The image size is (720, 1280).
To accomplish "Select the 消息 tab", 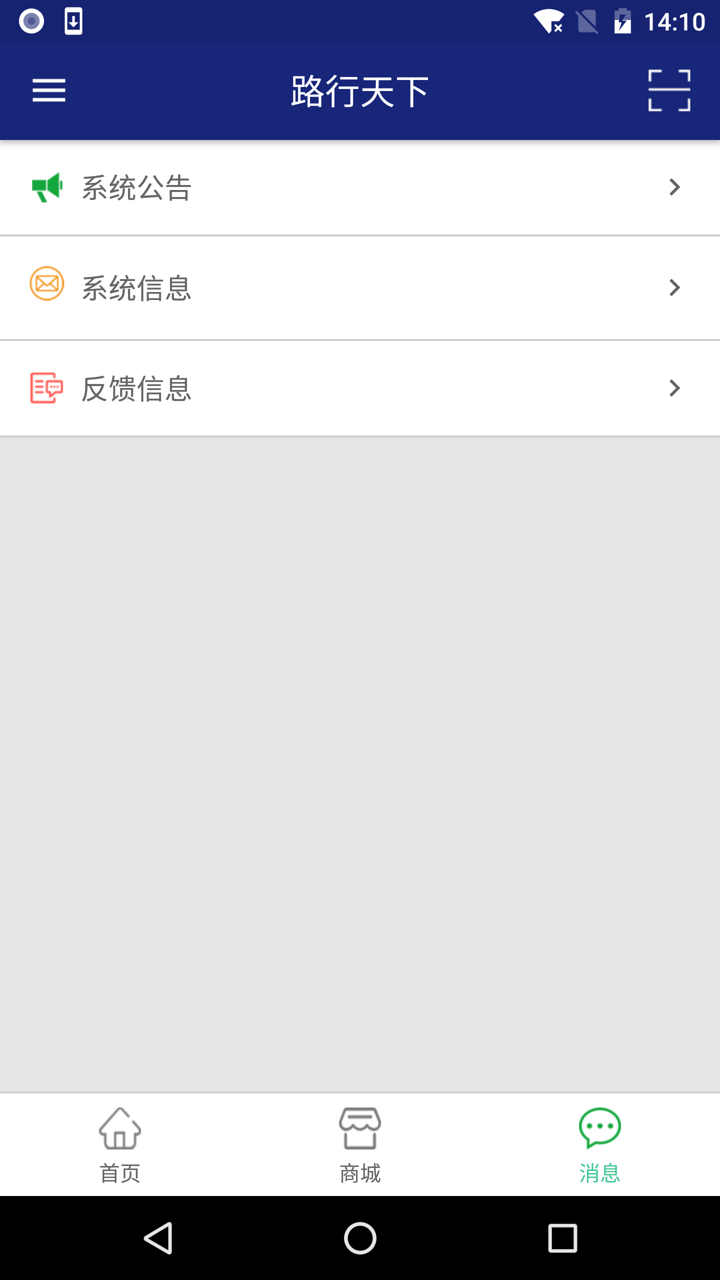I will click(x=600, y=1145).
